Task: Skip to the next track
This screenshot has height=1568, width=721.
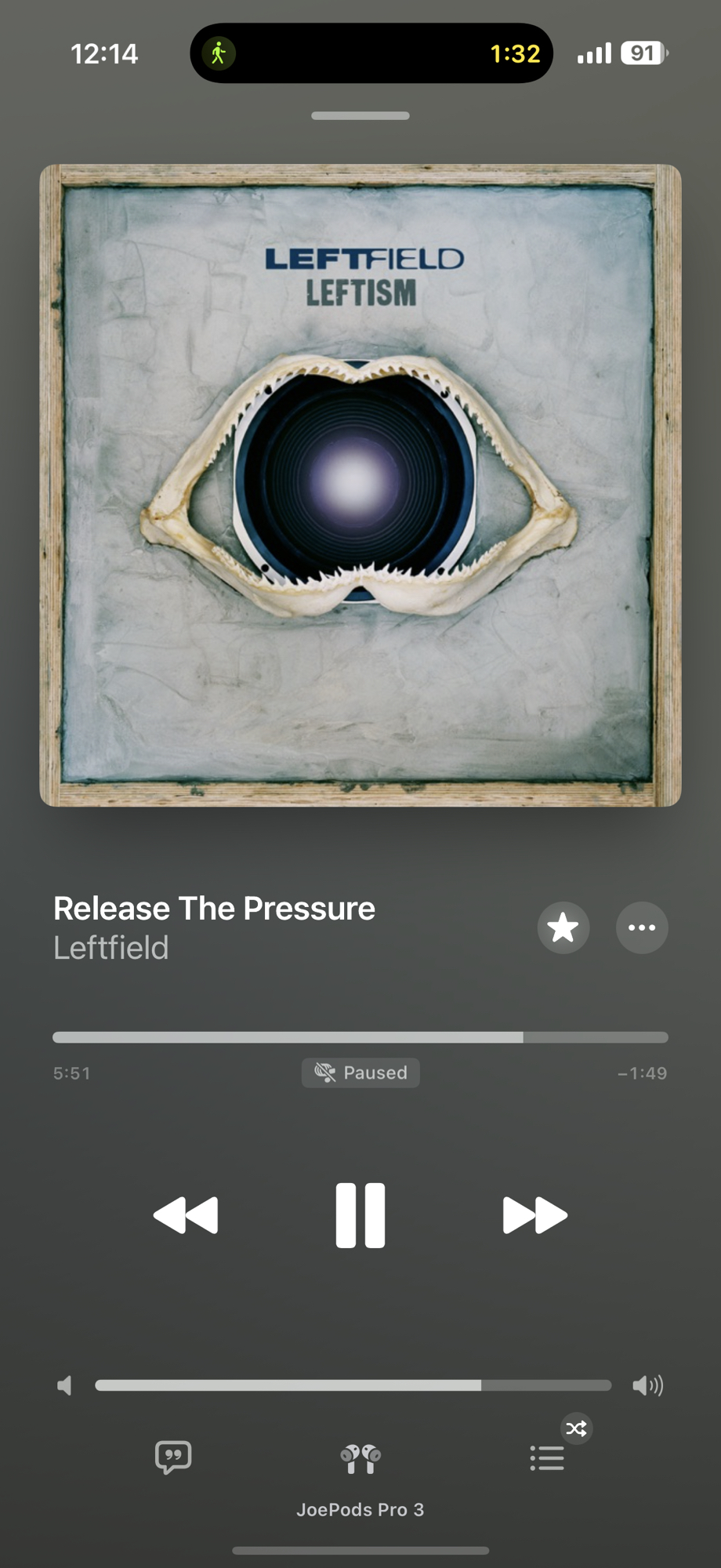Action: (x=534, y=1215)
